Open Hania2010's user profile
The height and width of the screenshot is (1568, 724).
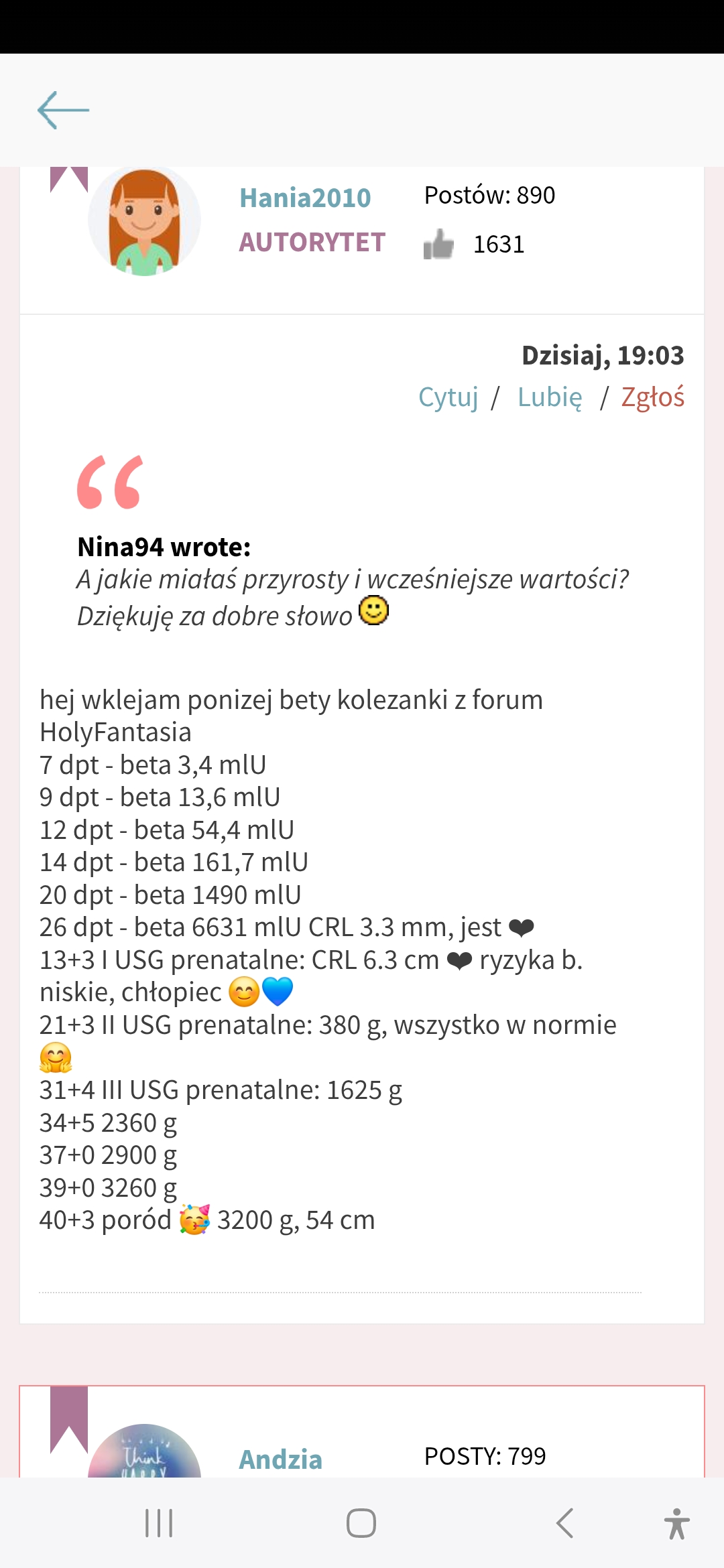tap(305, 198)
